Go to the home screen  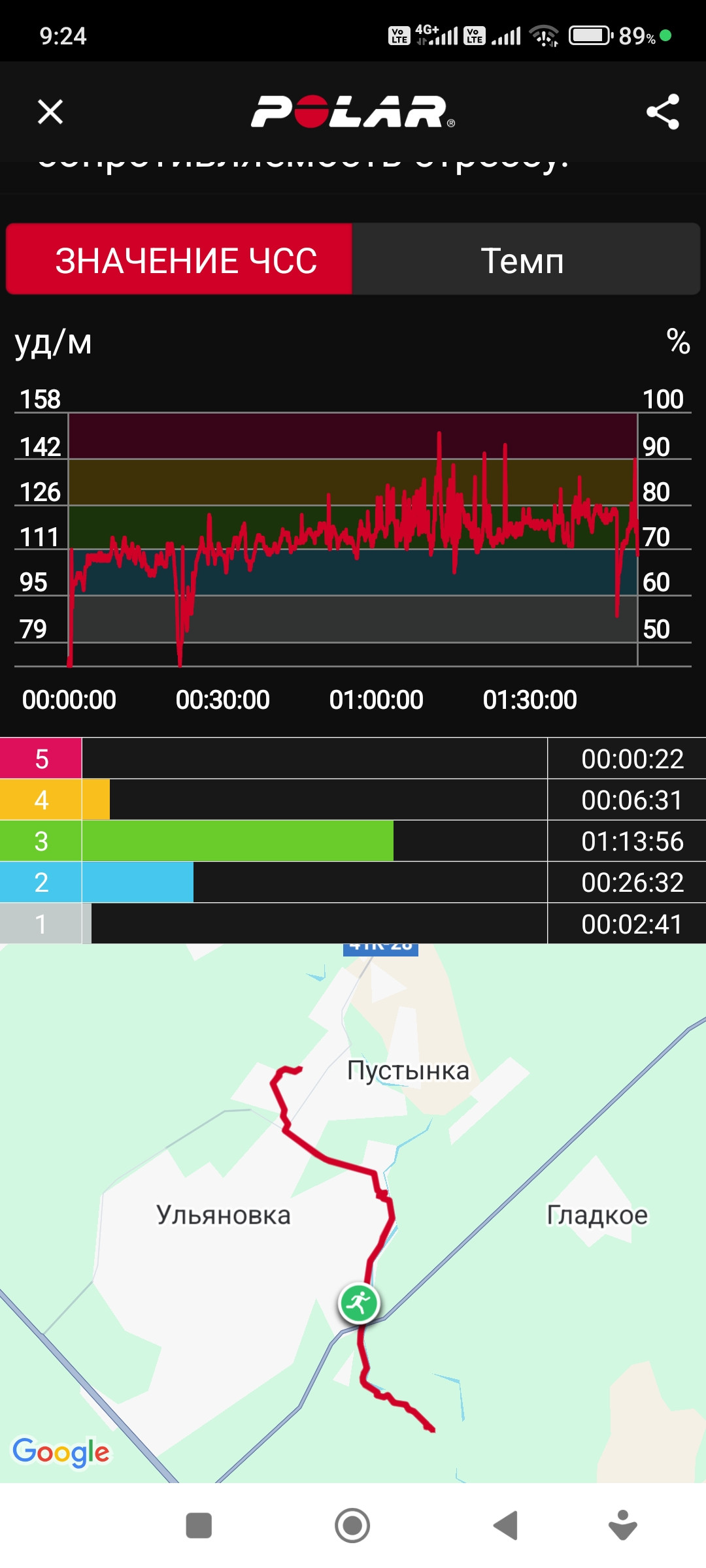352,1526
